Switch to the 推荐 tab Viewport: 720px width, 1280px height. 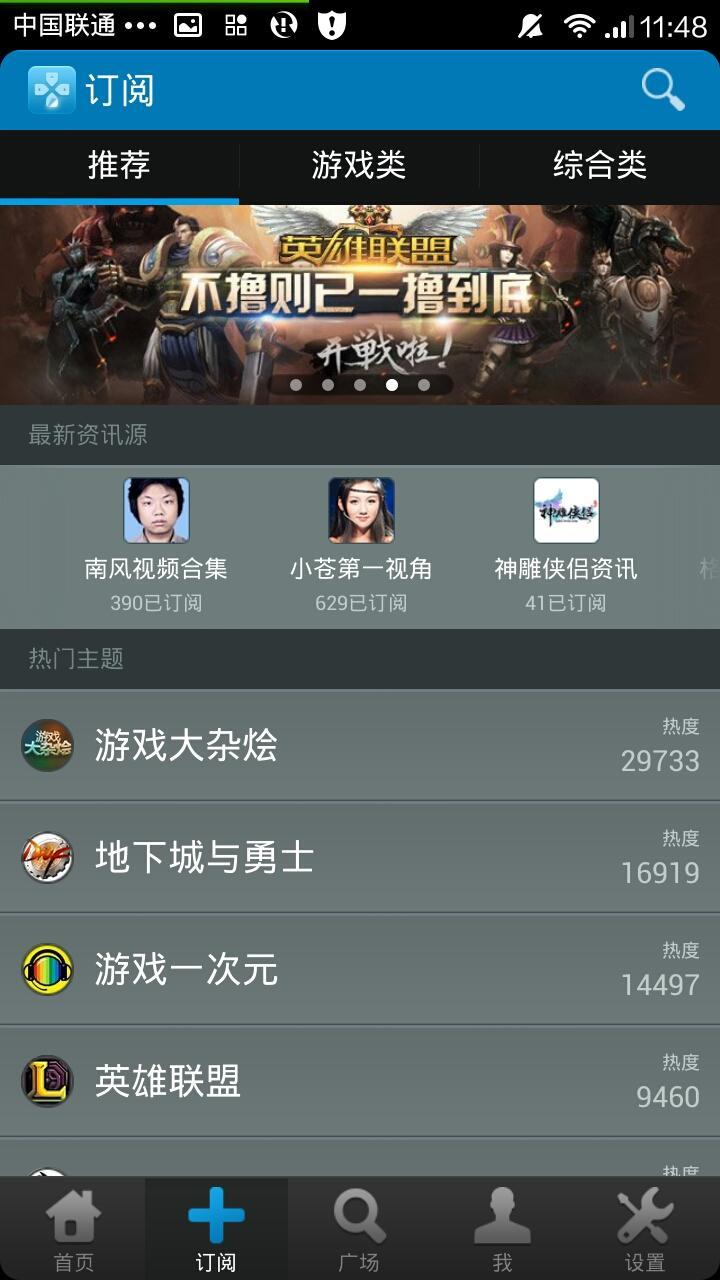pos(119,165)
